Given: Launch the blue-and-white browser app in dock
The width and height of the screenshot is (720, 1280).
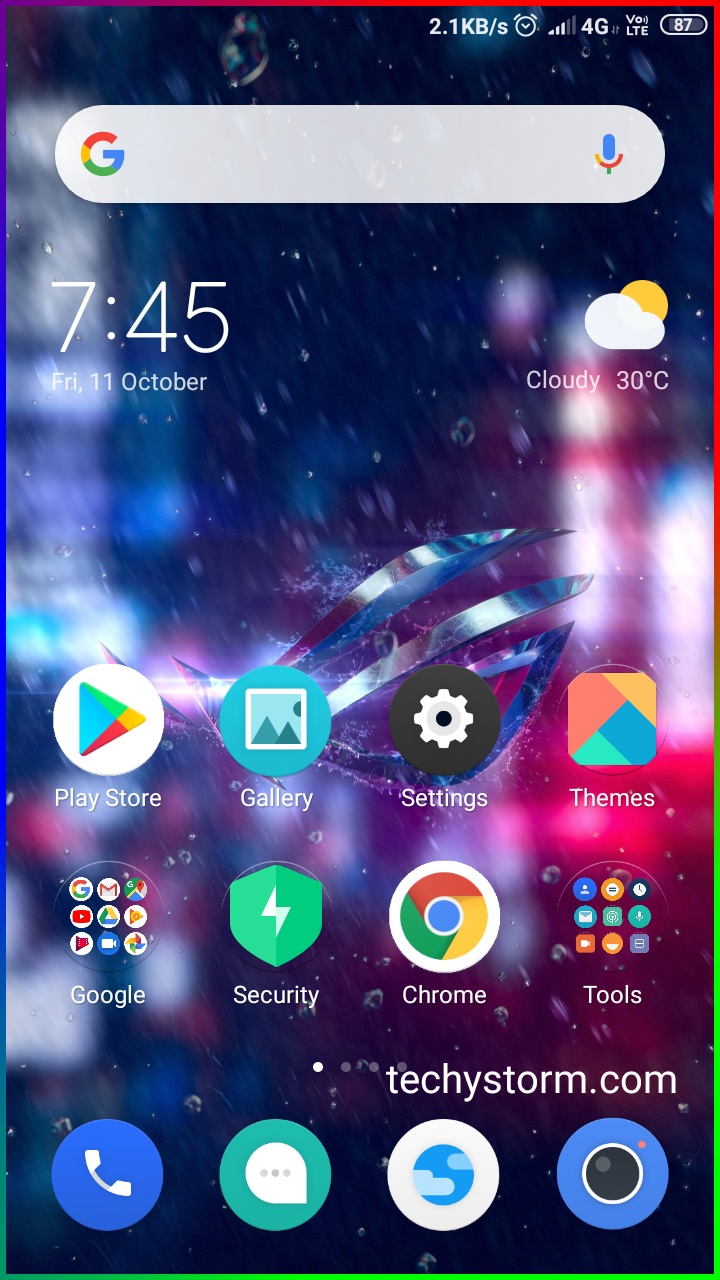Looking at the screenshot, I should click(443, 1174).
